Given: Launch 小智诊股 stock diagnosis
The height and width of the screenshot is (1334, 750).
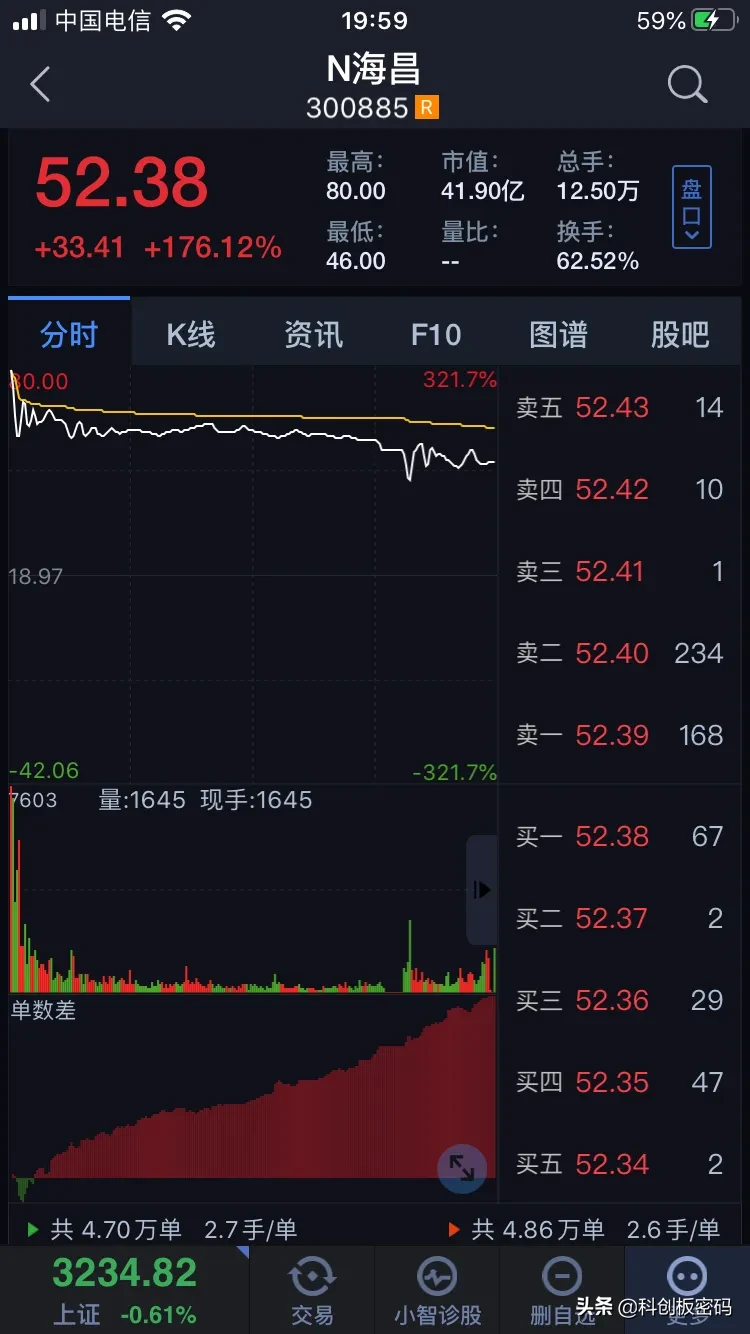Looking at the screenshot, I should coord(437,1291).
